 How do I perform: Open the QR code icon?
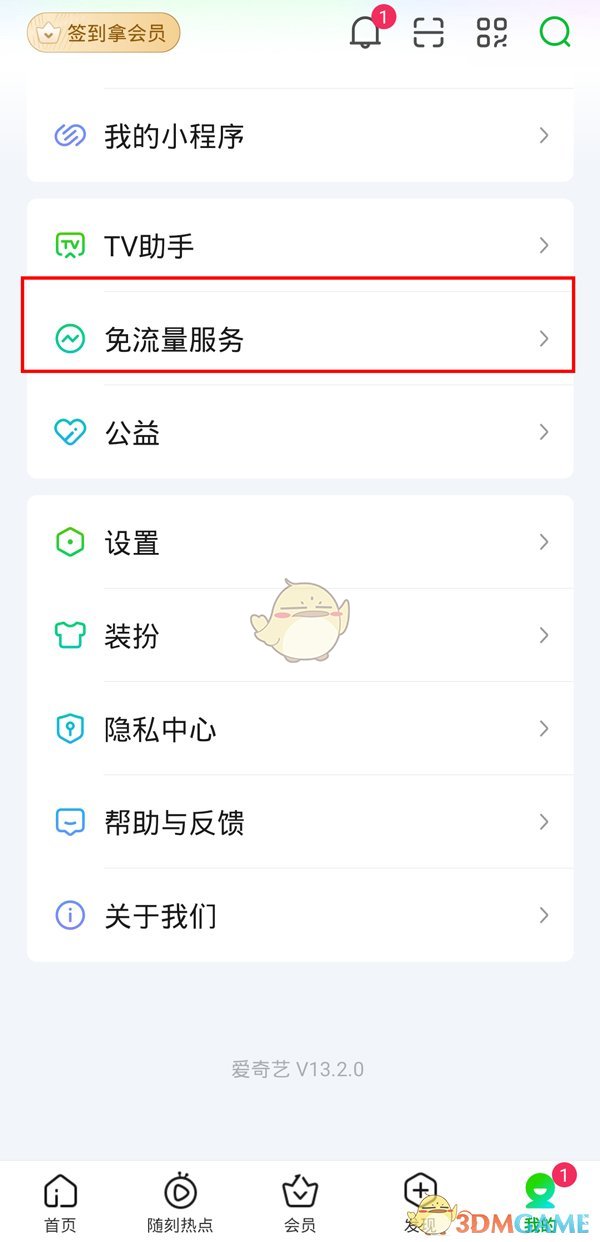[491, 33]
